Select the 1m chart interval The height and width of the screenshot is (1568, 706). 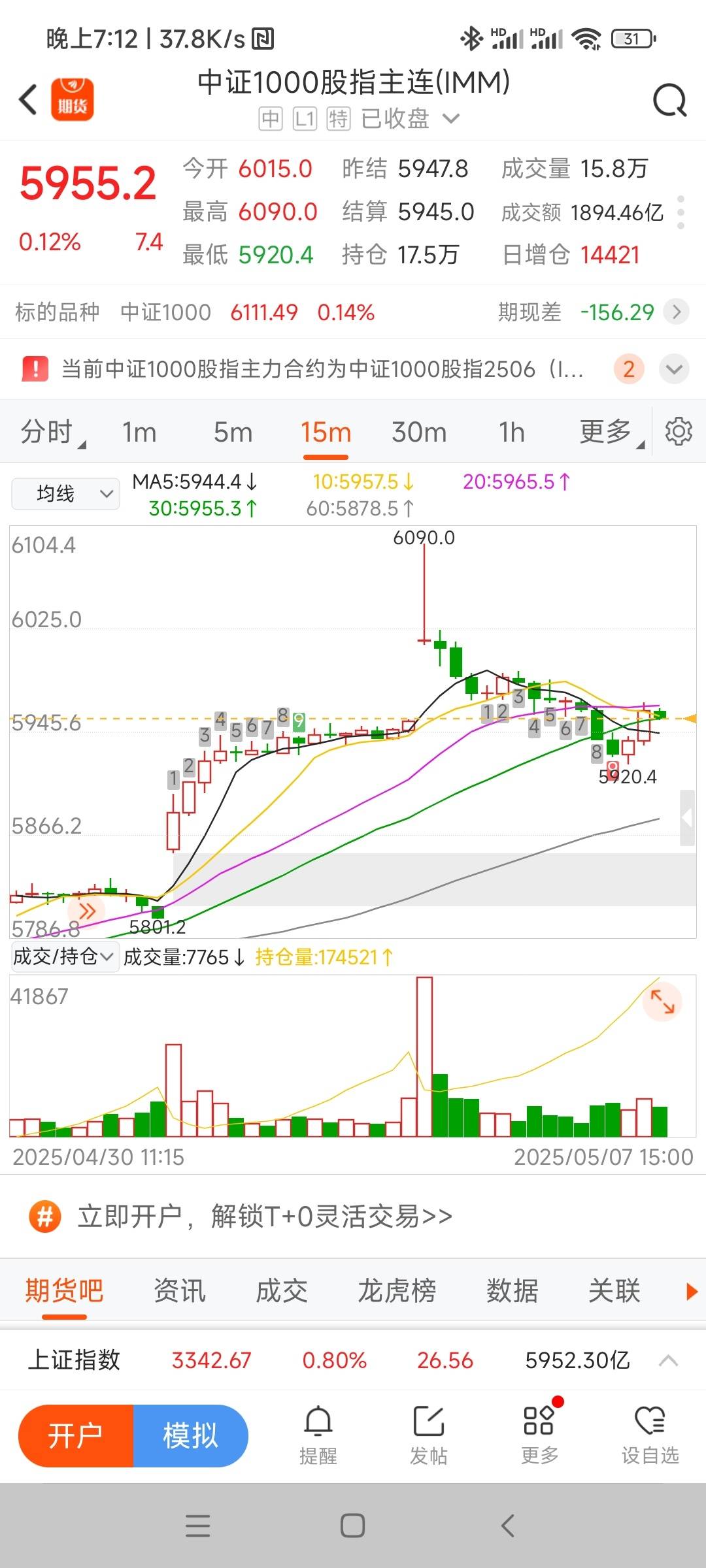click(139, 432)
